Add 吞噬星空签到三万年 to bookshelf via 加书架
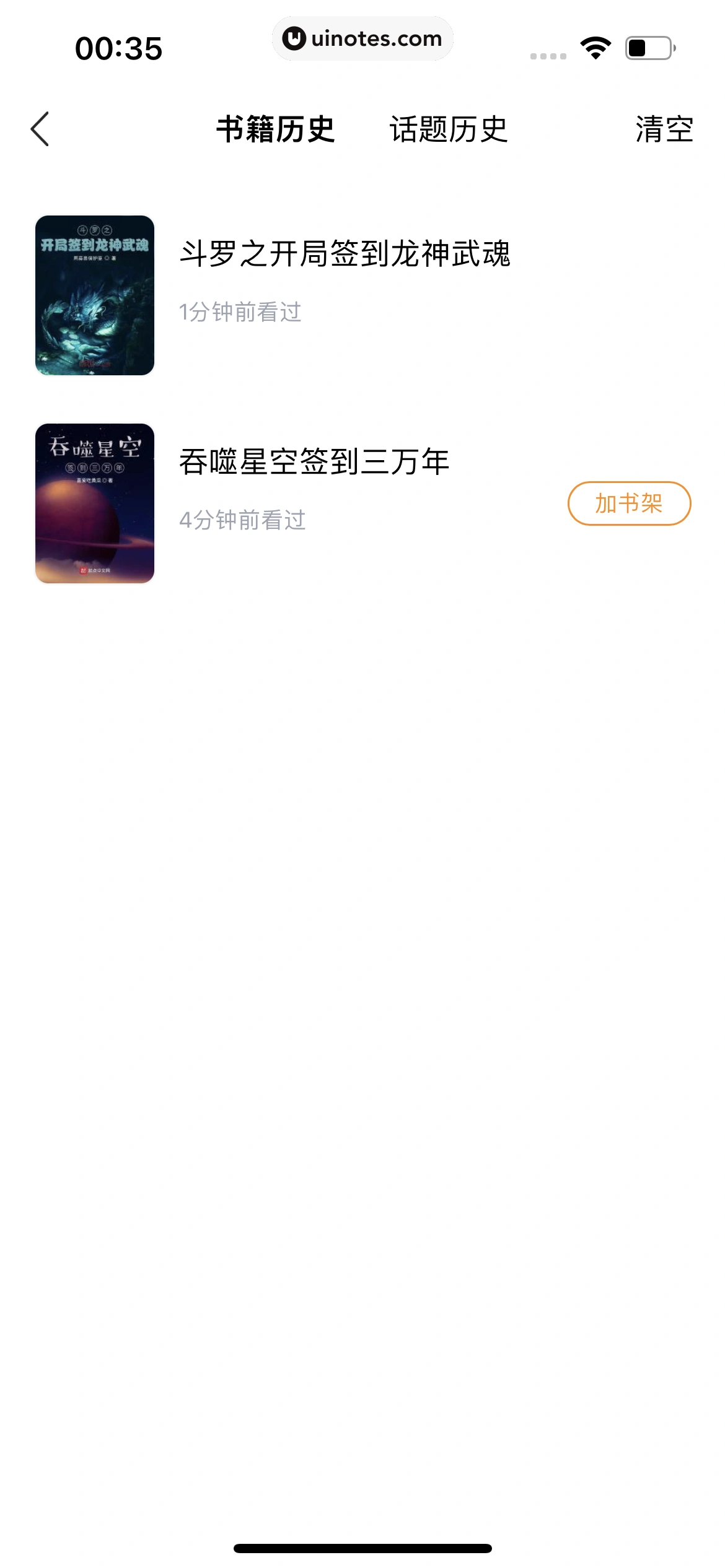Viewport: 725px width, 1568px height. (628, 503)
